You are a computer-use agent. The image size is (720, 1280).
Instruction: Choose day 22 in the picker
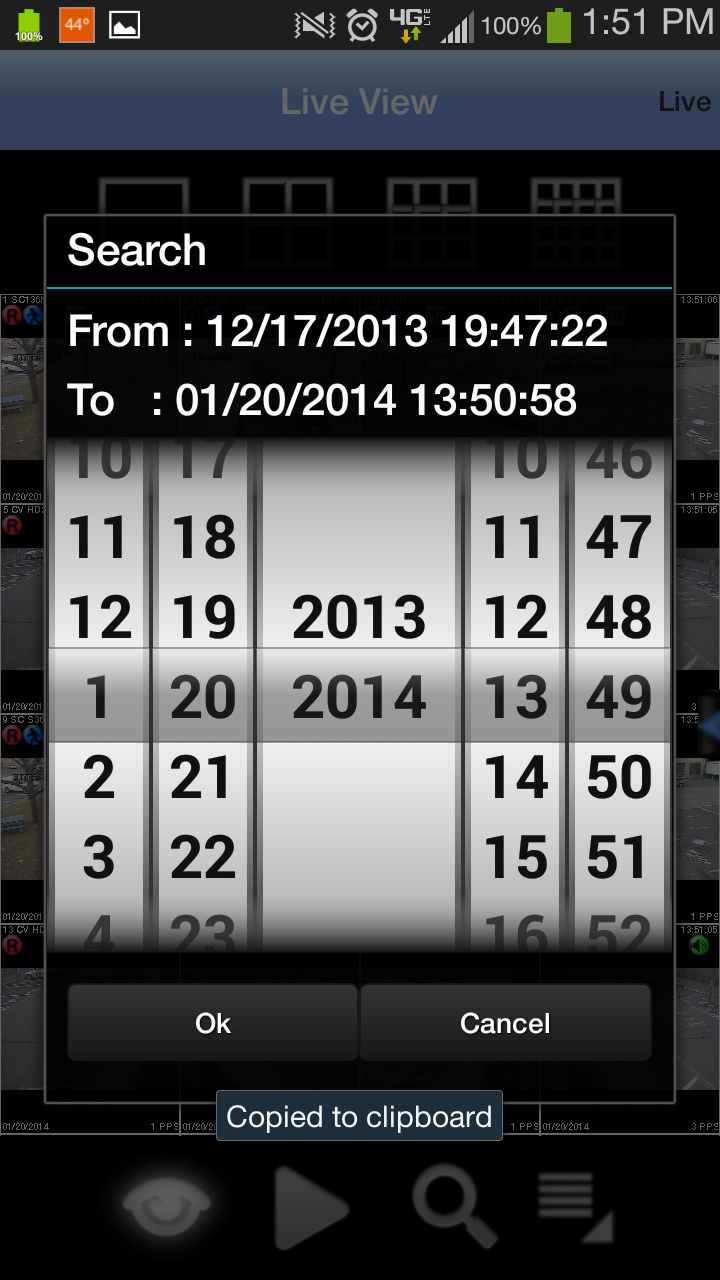pos(203,858)
